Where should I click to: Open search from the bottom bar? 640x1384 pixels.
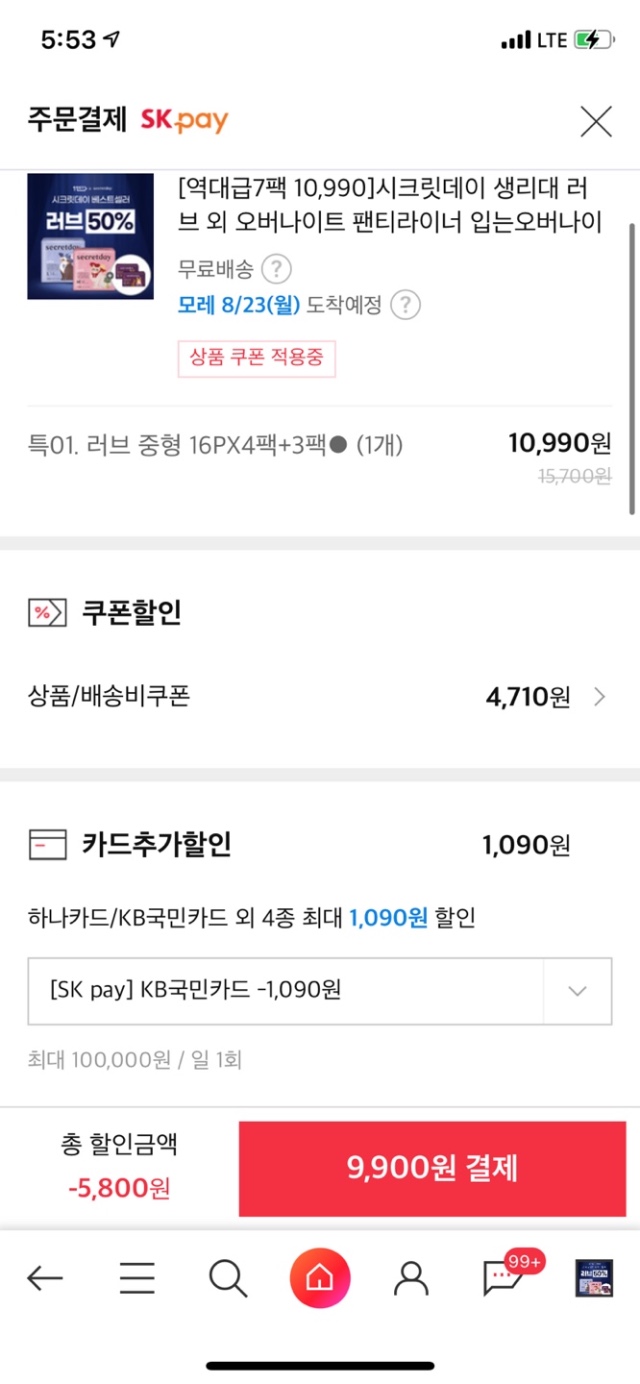coord(228,1277)
